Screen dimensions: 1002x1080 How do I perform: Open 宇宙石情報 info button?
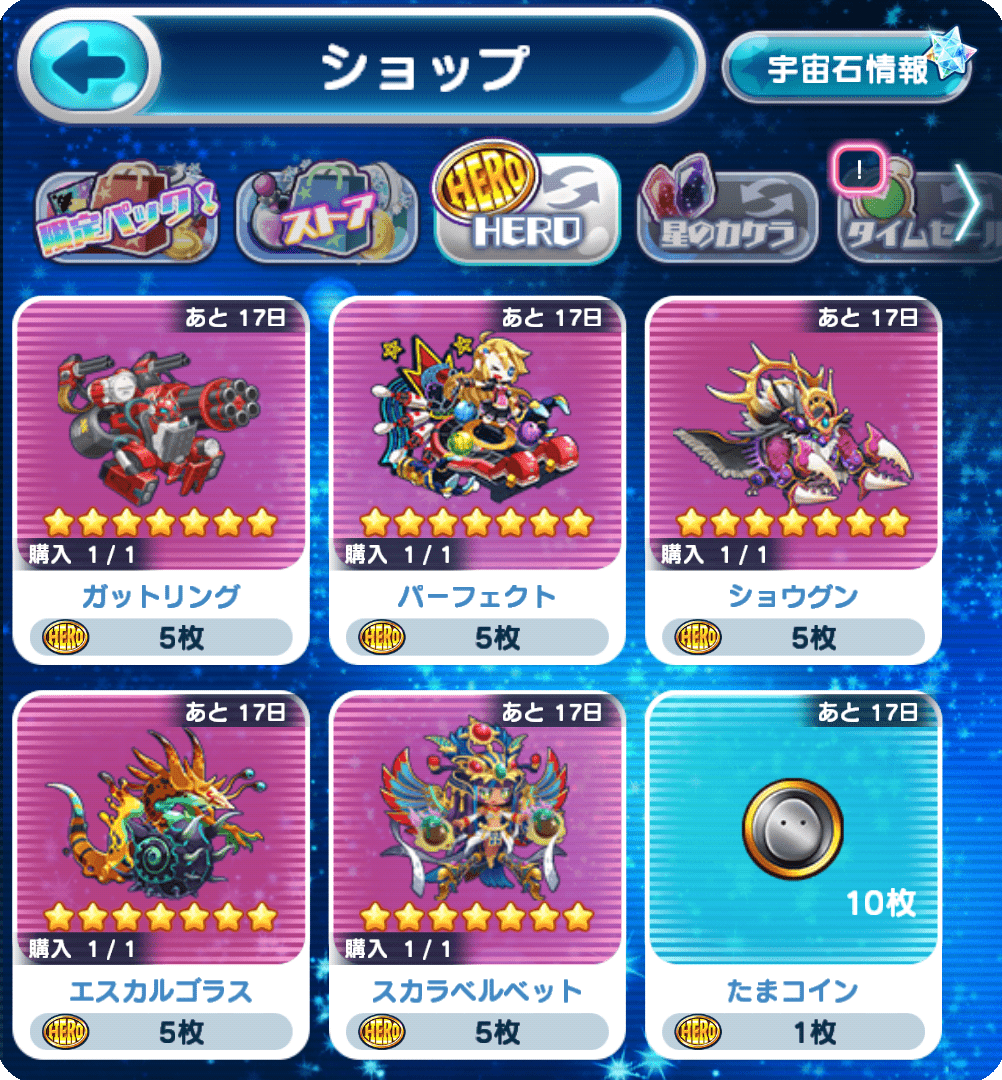(845, 68)
